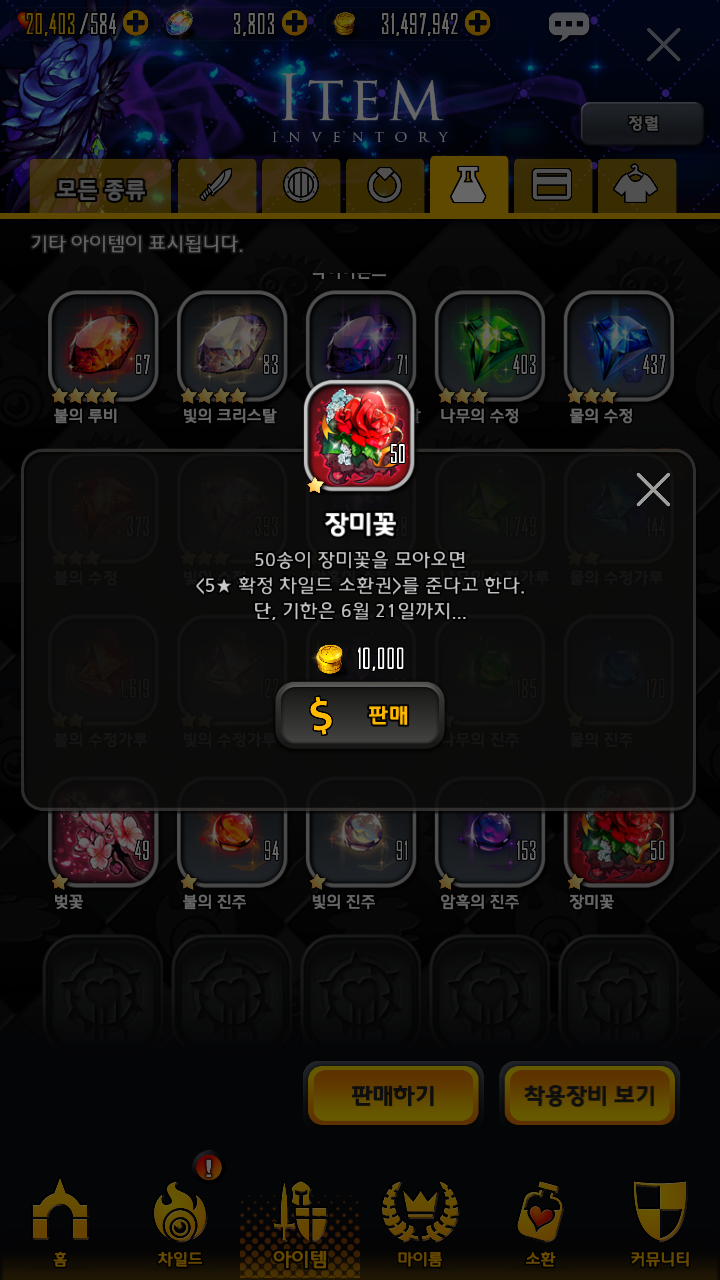Switch to the ticket card tab
Image resolution: width=720 pixels, height=1280 pixels.
(x=552, y=186)
